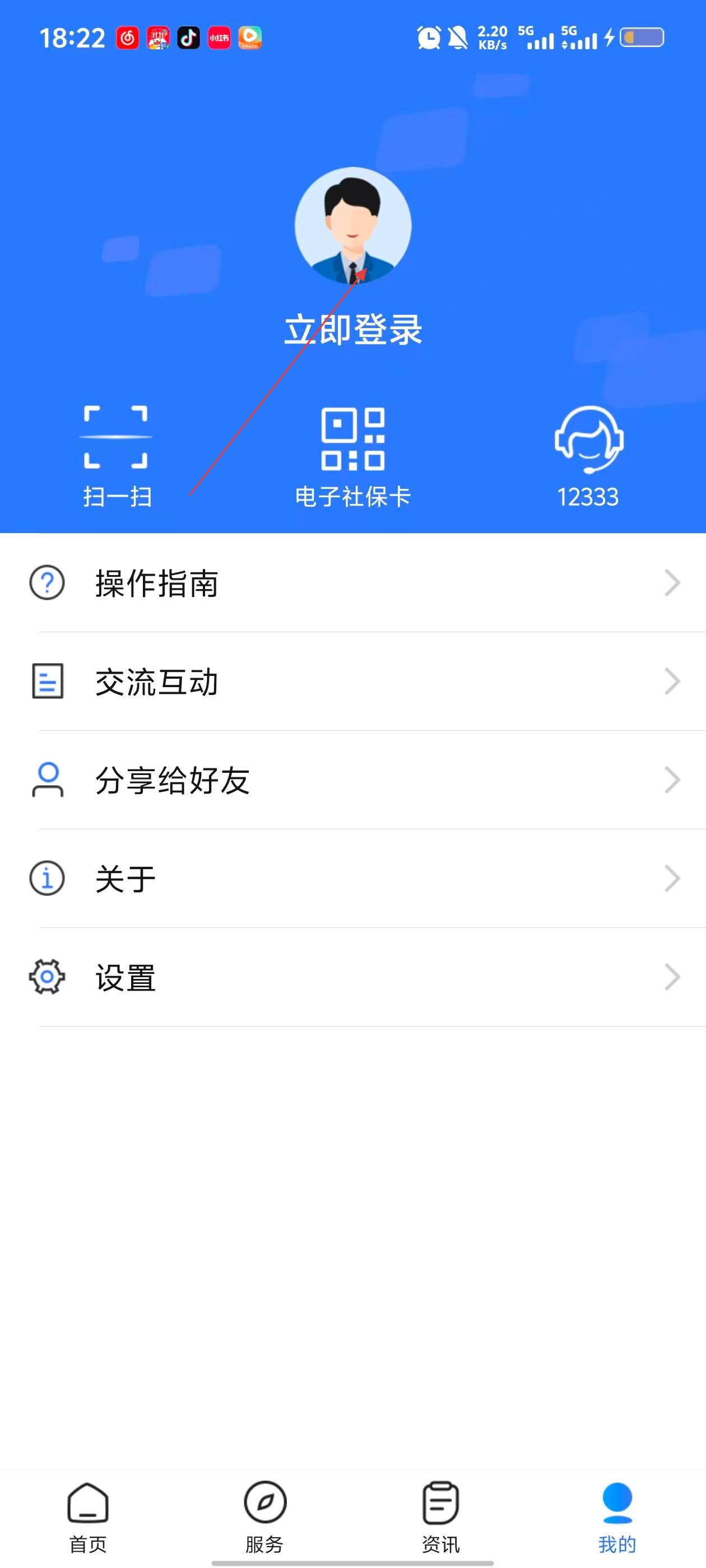Screen dimensions: 706x1568
Task: Open 交流互动
Action: (x=352, y=682)
